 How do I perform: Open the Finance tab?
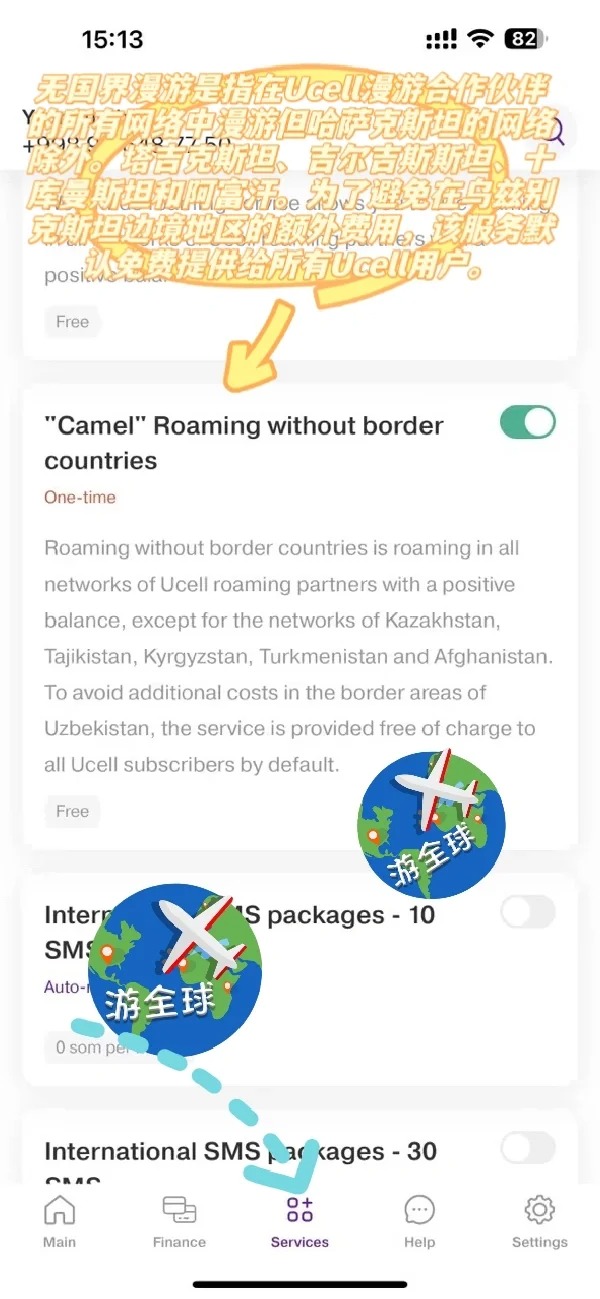coord(179,1221)
